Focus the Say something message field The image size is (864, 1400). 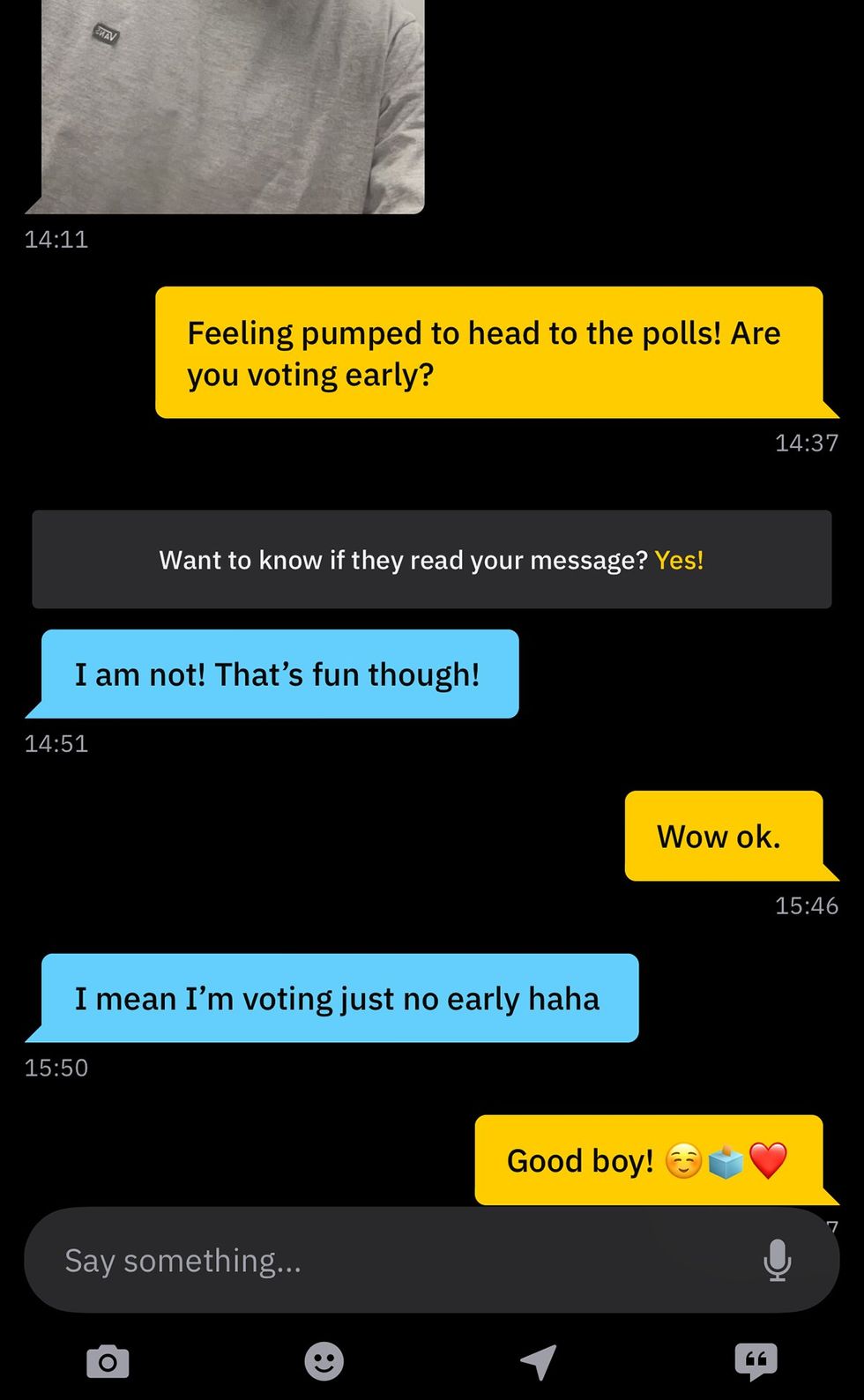coord(388,1261)
